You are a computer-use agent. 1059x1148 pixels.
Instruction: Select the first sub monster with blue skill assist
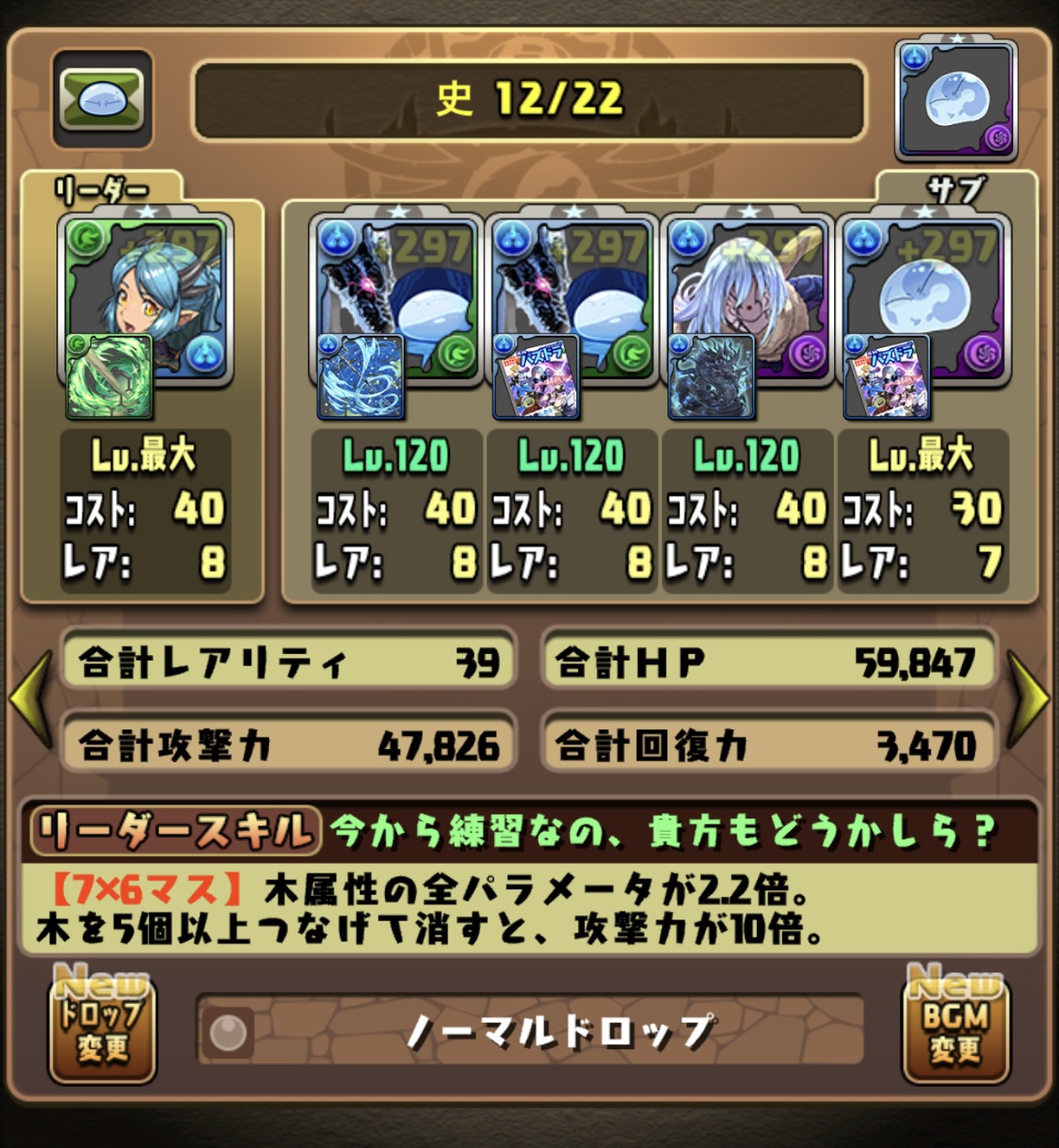coord(395,299)
